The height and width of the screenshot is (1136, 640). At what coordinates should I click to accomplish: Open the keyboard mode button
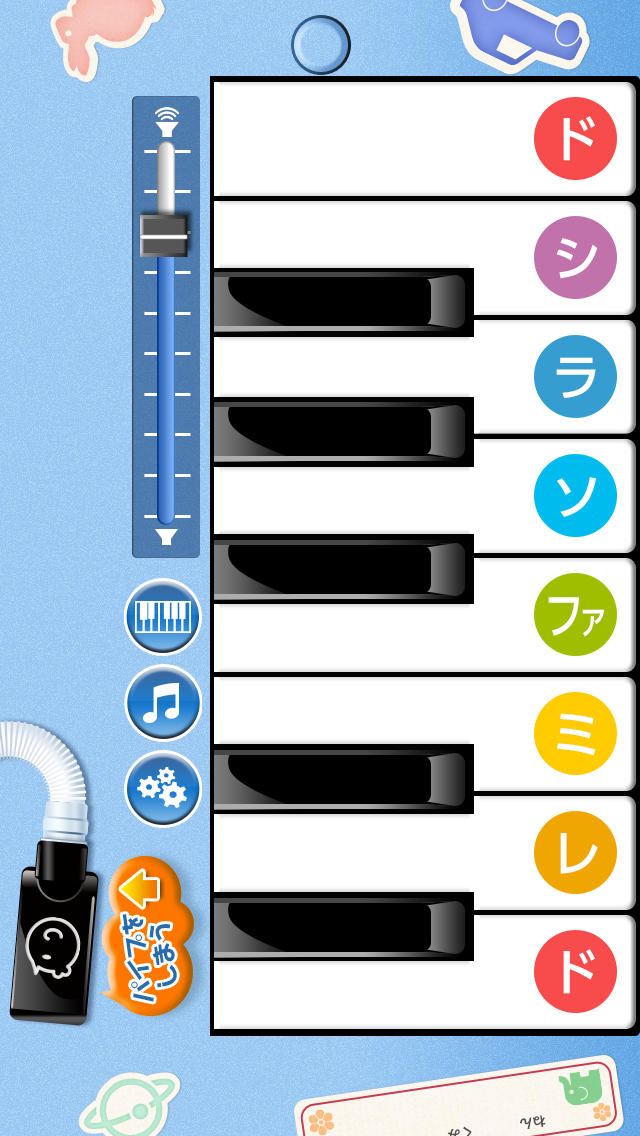coord(163,617)
